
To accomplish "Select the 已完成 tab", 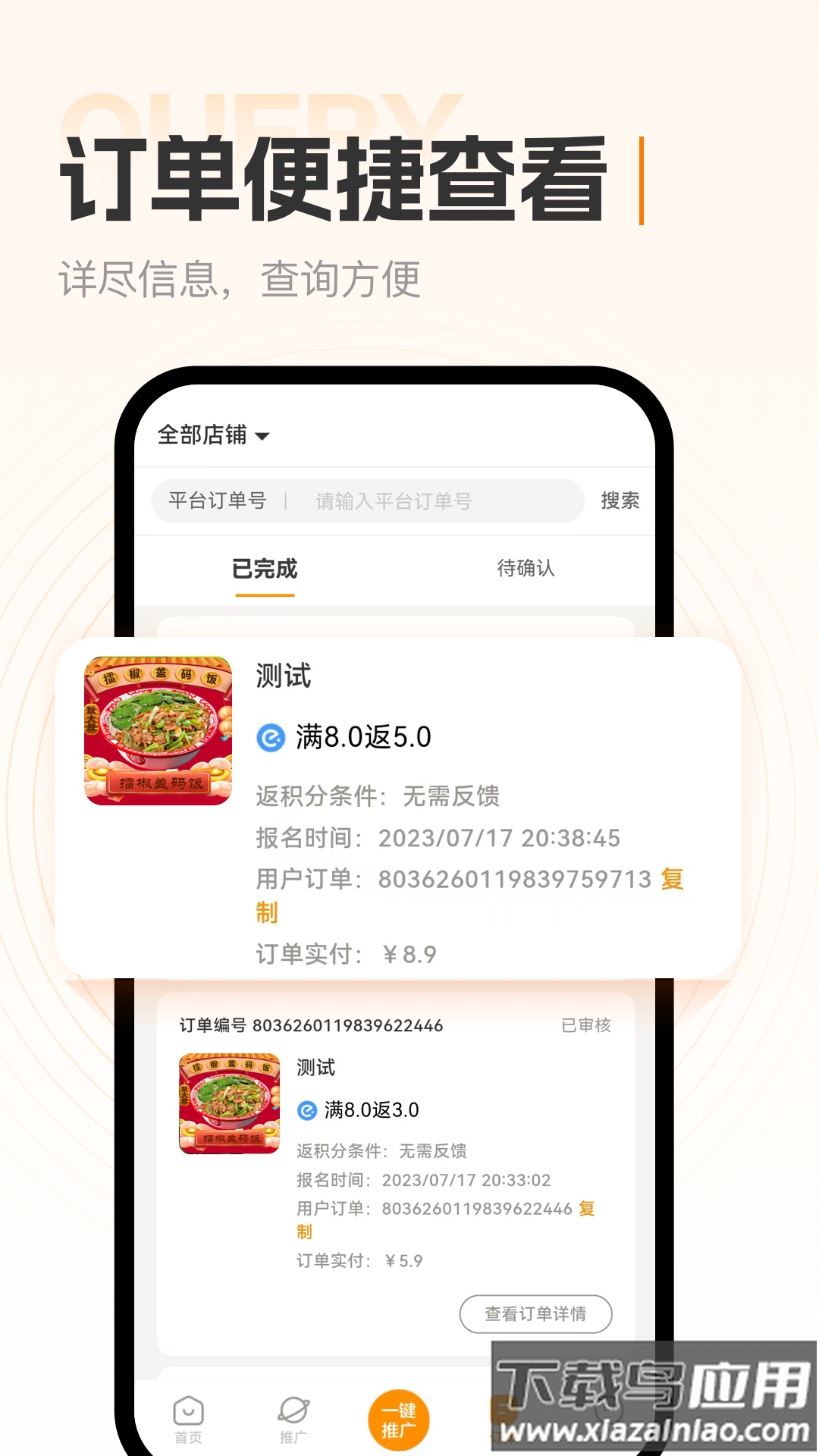I will click(265, 569).
